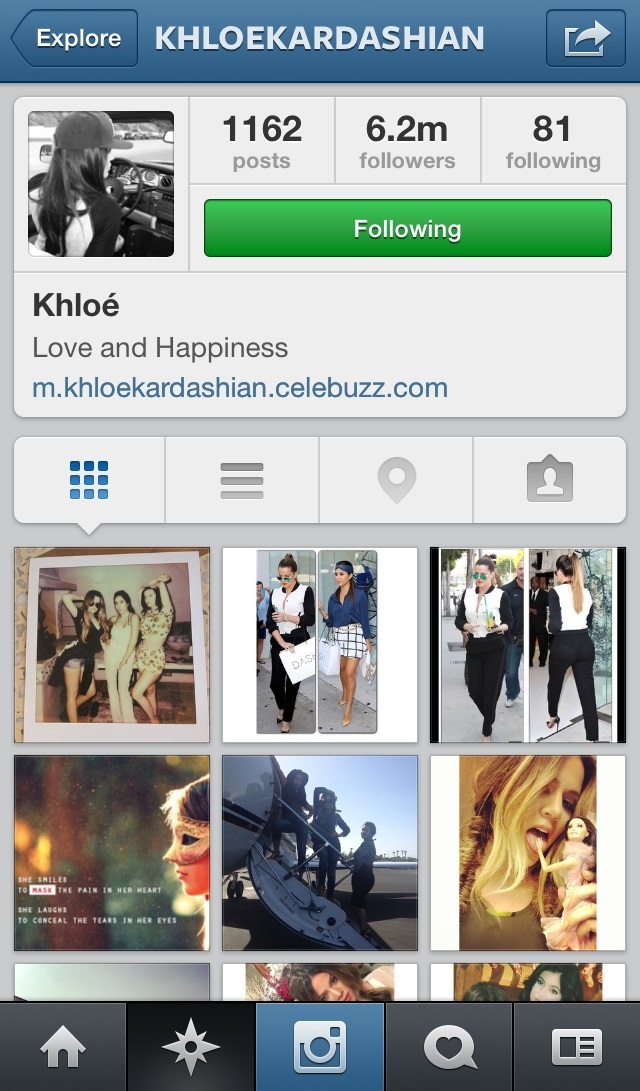Open the photo map location tab
The image size is (640, 1091).
[x=397, y=480]
